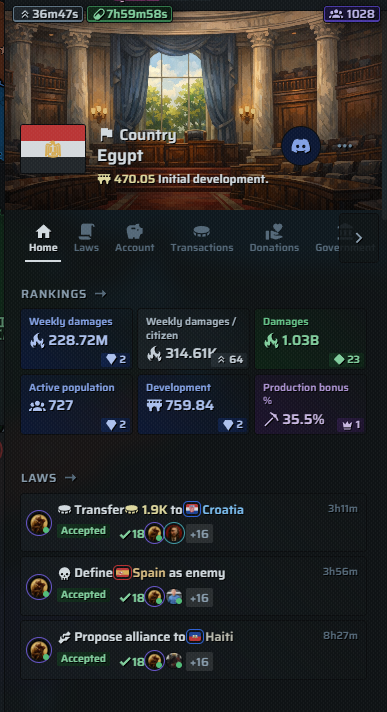The image size is (387, 712).
Task: Open the Production bonus ranking card
Action: pos(310,404)
